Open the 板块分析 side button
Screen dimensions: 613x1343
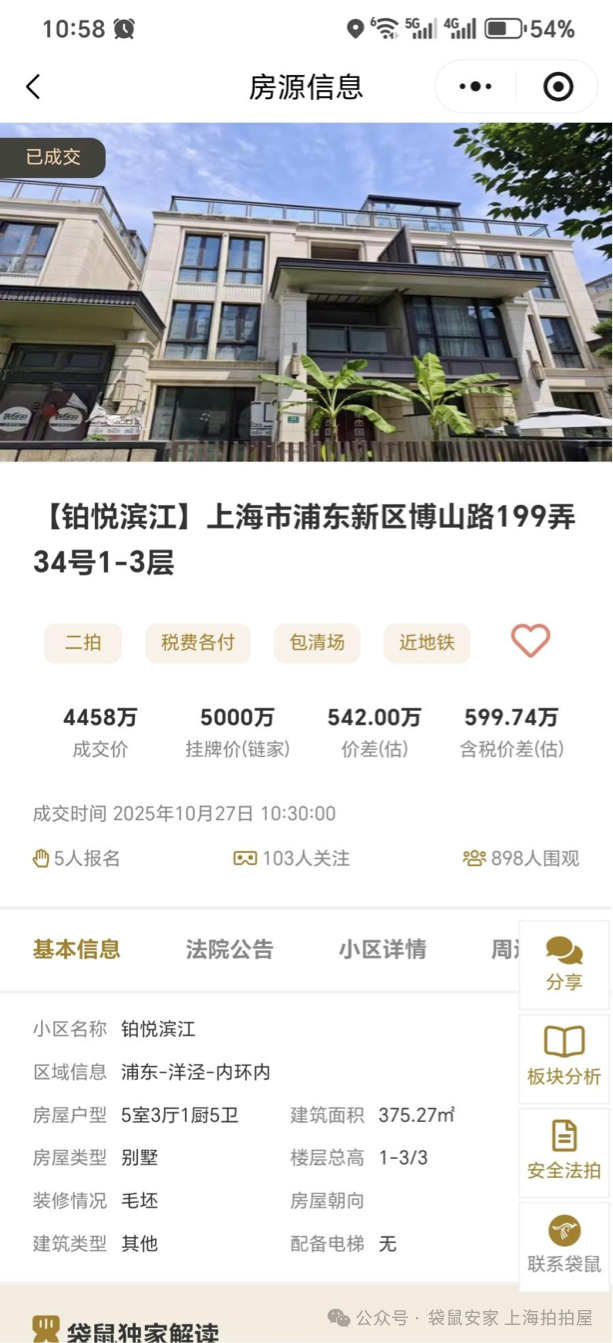coord(564,1058)
